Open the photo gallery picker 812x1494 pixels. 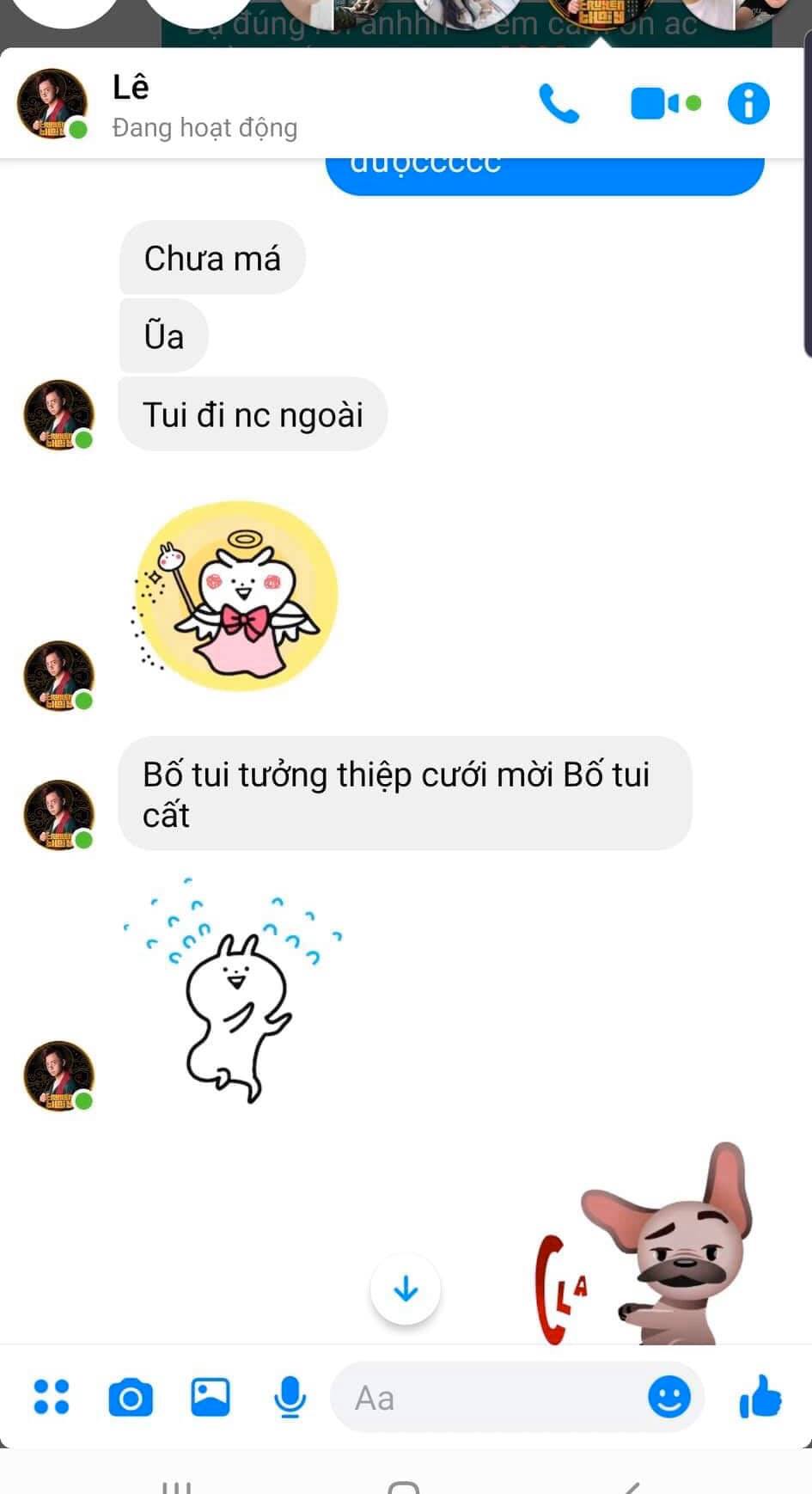click(x=211, y=1397)
